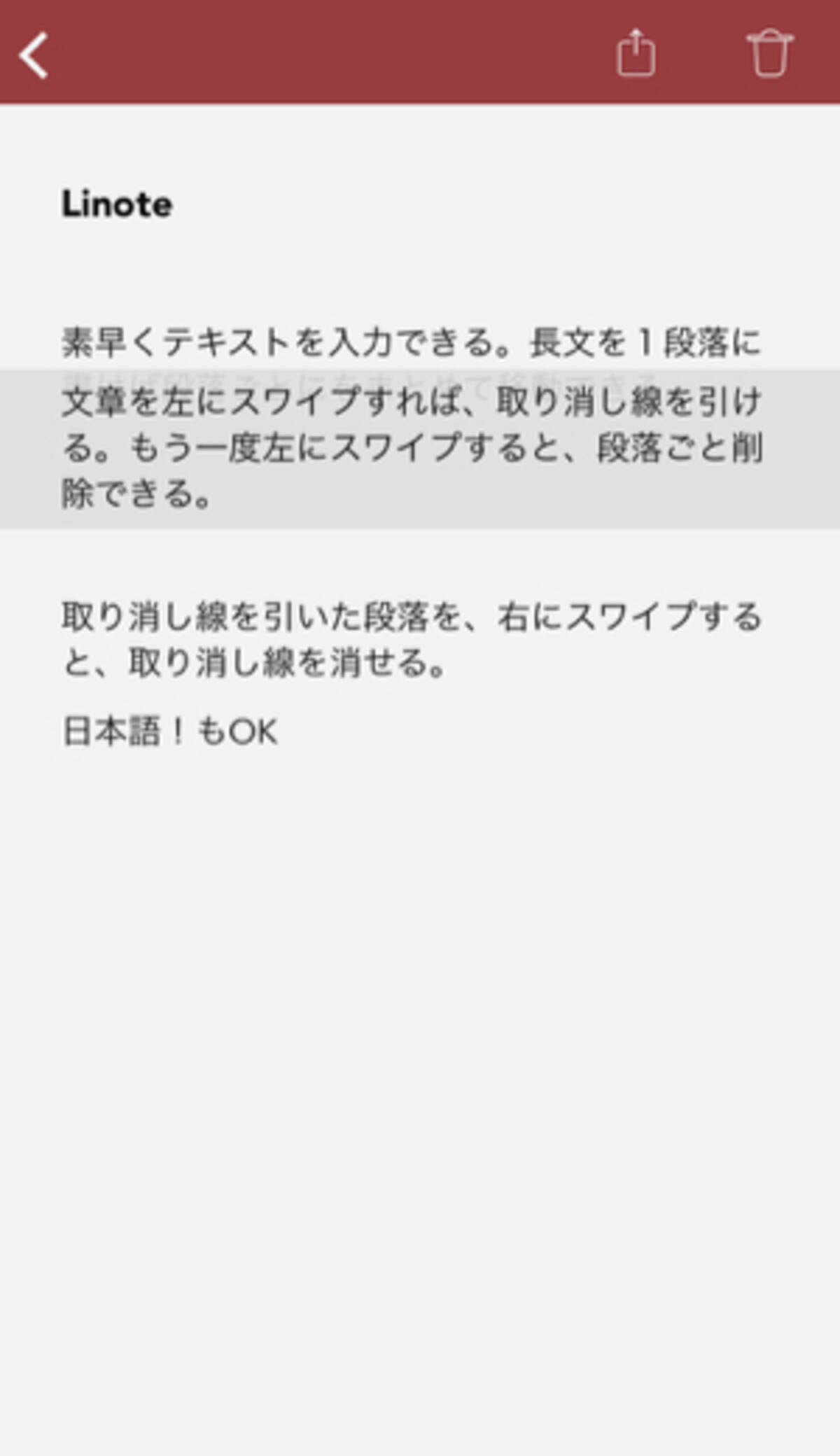Edit the paragraph starting 素早くテキスト
Image resolution: width=840 pixels, height=1456 pixels.
click(412, 342)
